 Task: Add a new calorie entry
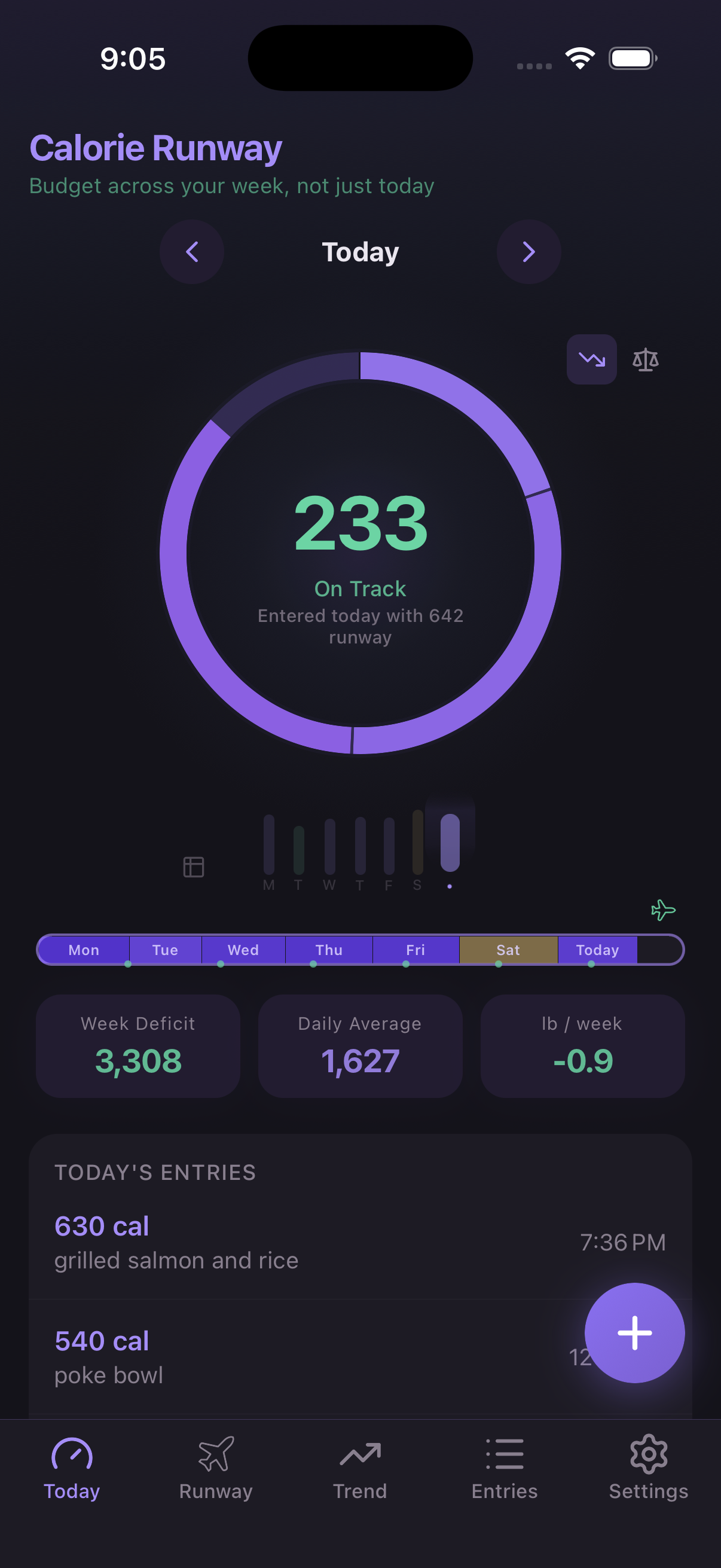click(x=634, y=1332)
